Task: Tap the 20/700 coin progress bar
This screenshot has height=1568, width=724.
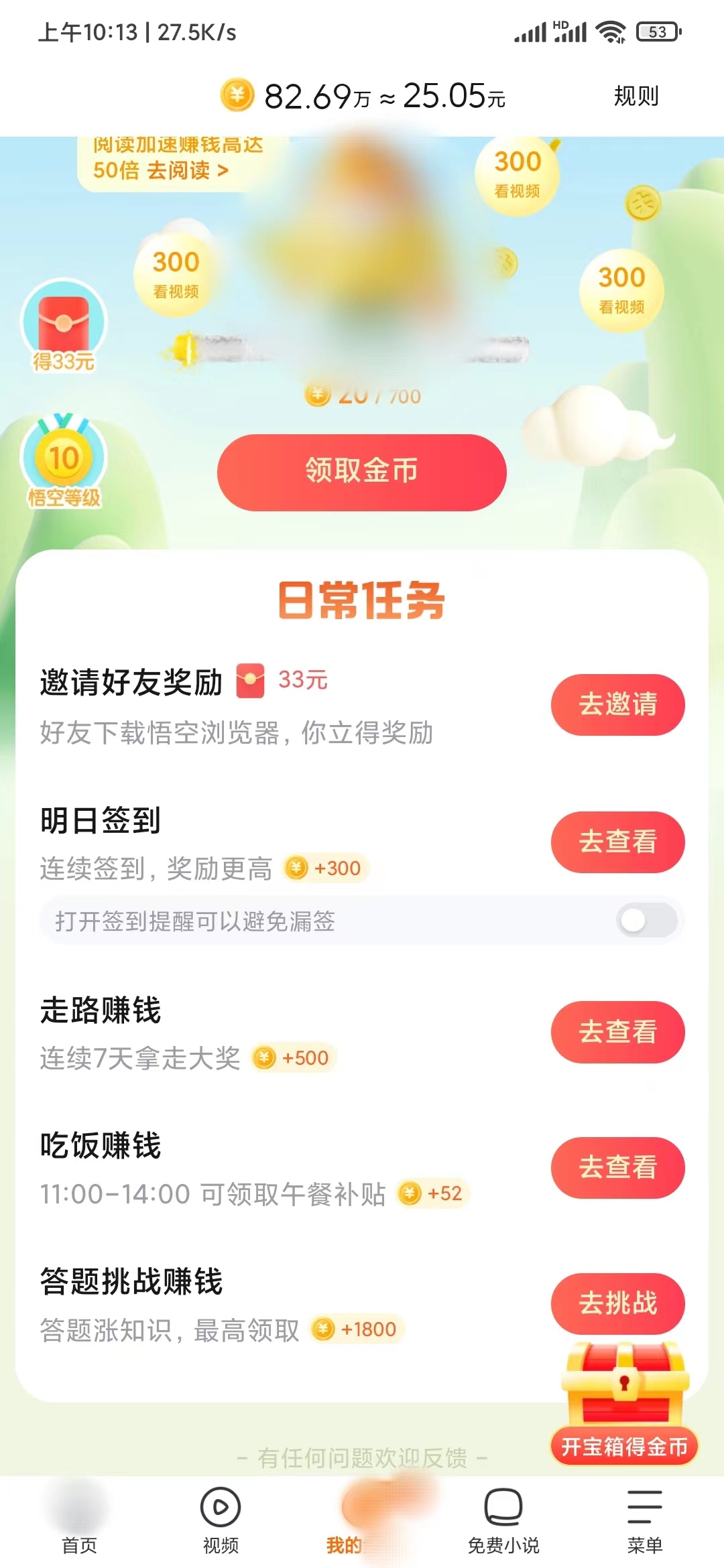Action: click(x=362, y=395)
